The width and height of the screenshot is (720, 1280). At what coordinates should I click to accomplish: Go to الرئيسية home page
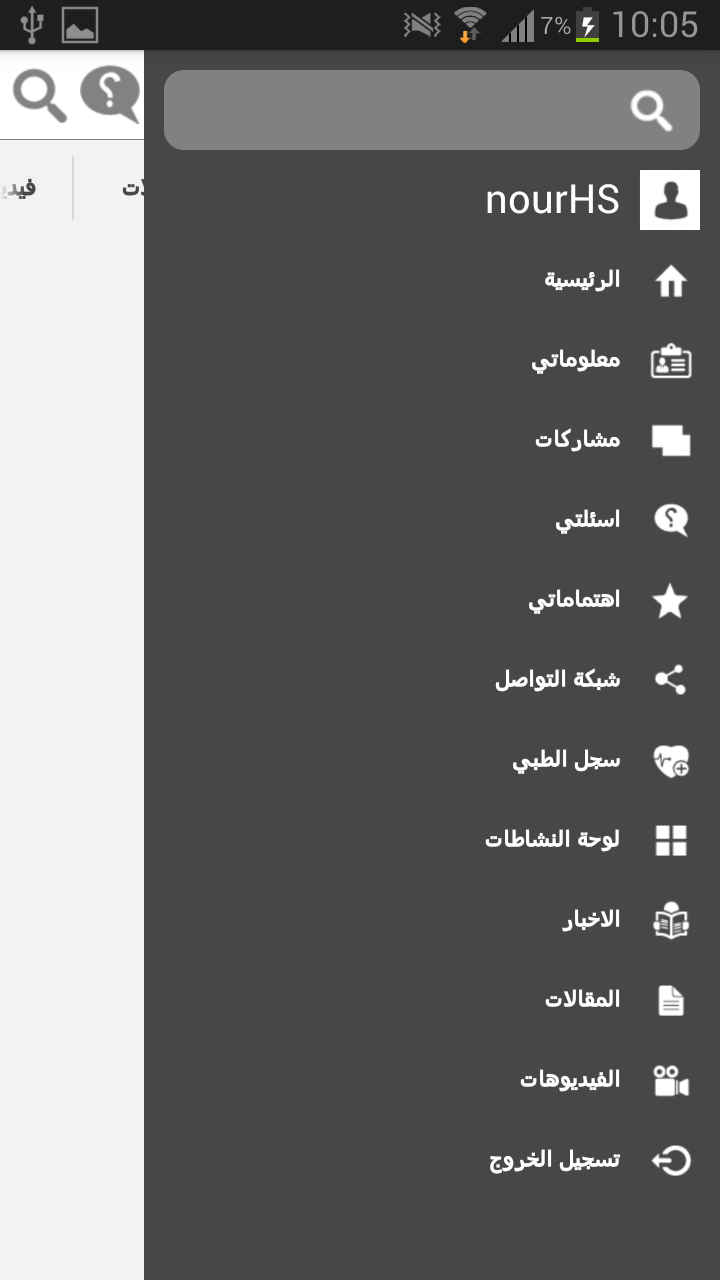pos(432,280)
